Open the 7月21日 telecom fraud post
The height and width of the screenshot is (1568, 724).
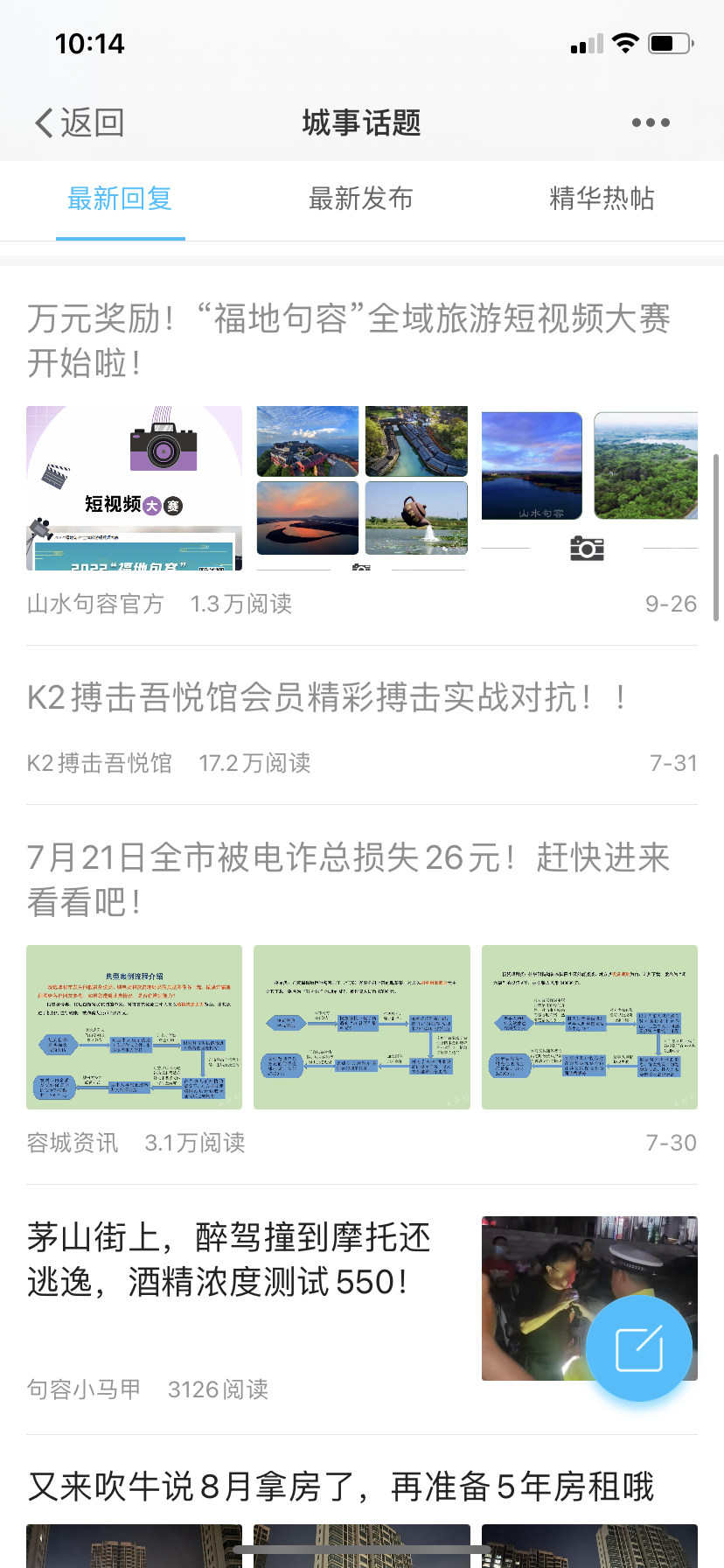(x=350, y=879)
